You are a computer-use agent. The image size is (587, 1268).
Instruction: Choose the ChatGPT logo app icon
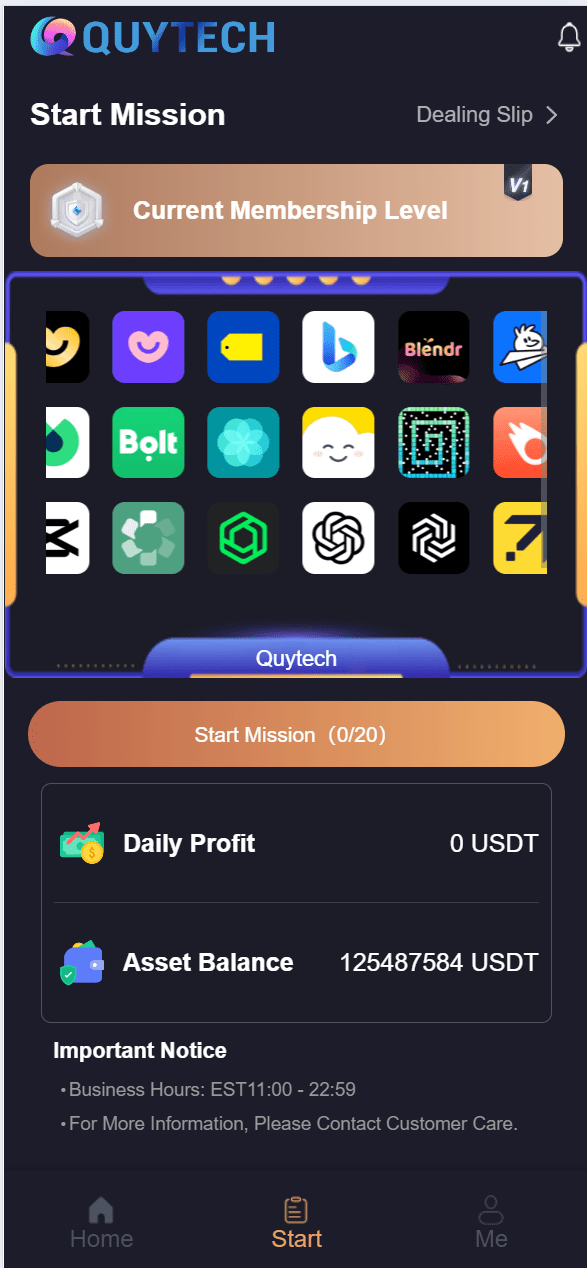click(338, 538)
